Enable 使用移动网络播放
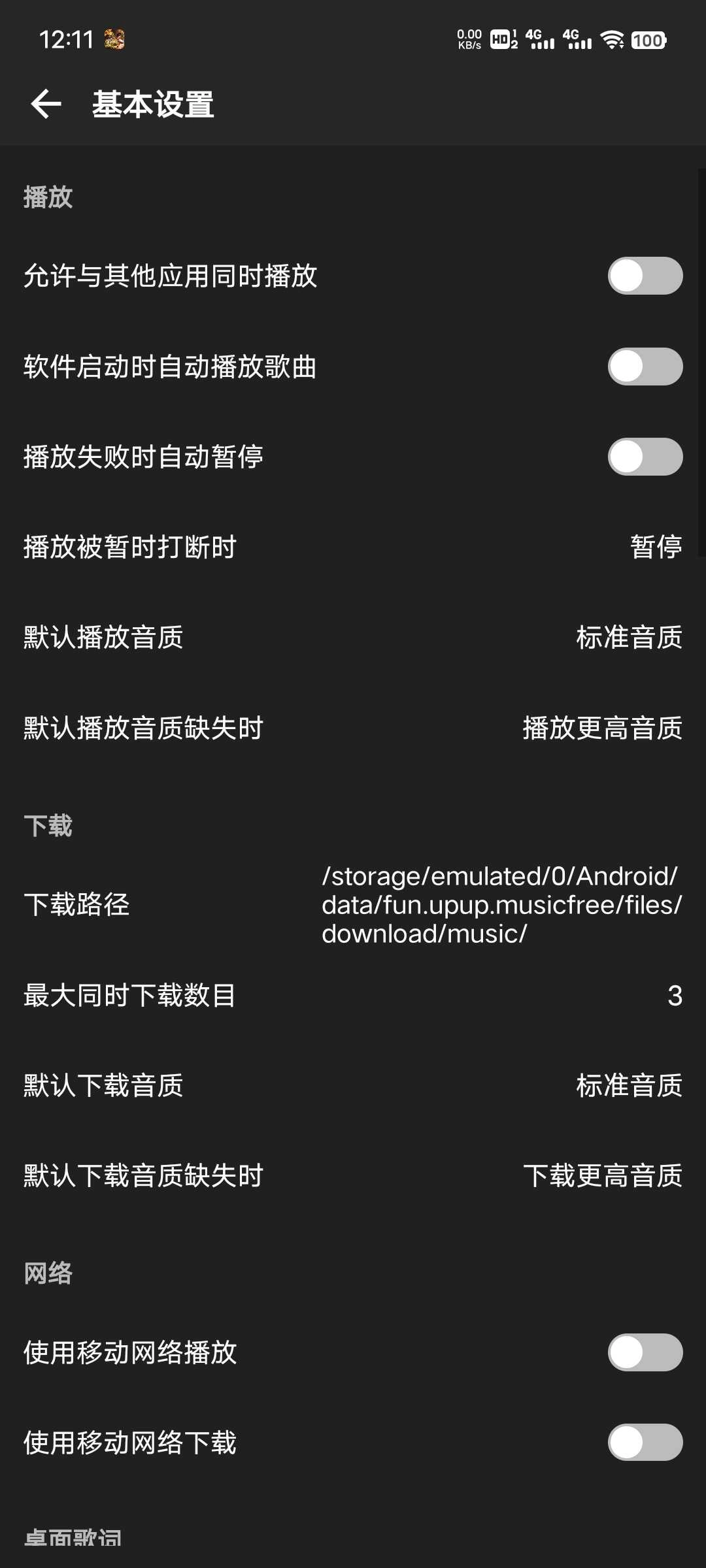Image resolution: width=706 pixels, height=1568 pixels. click(645, 1352)
